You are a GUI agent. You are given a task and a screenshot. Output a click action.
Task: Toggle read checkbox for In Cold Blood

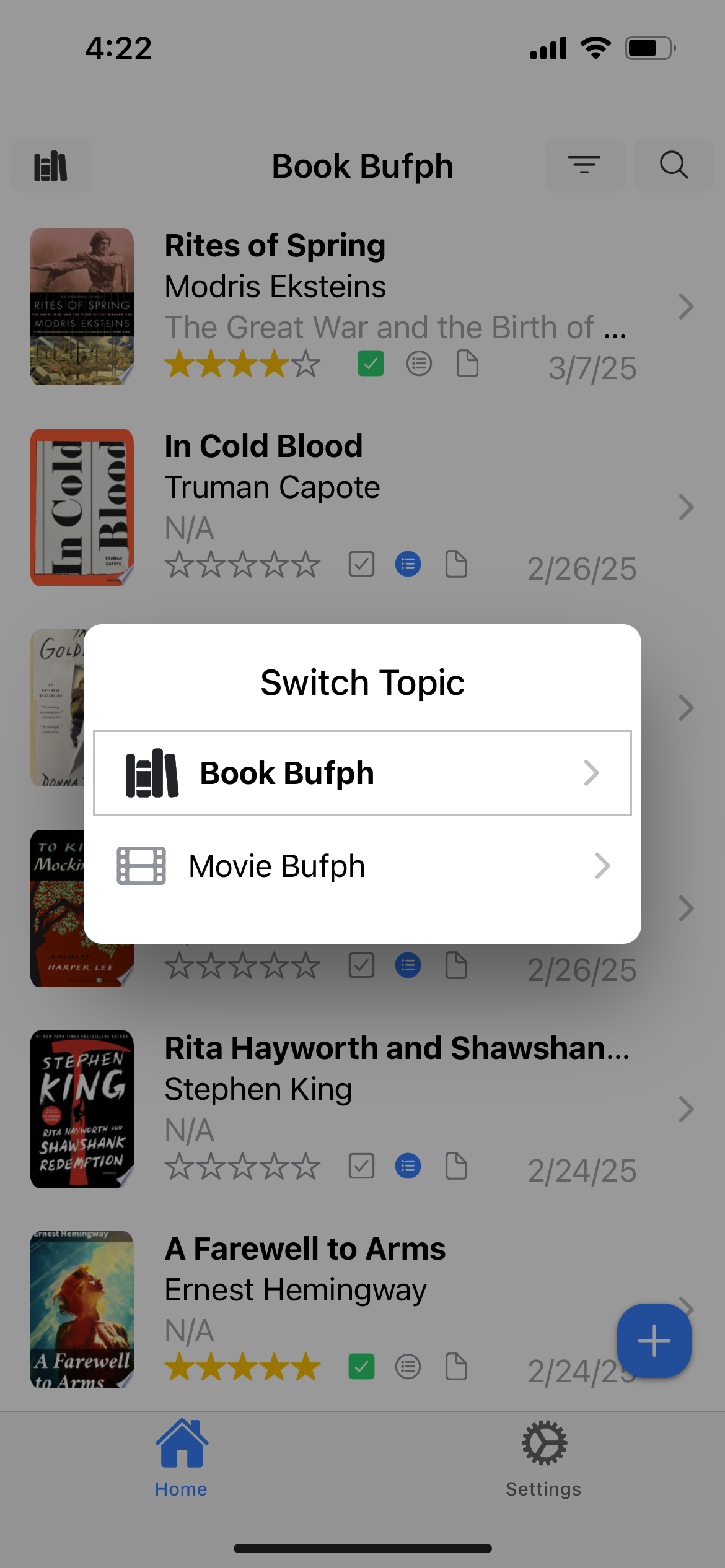click(361, 564)
